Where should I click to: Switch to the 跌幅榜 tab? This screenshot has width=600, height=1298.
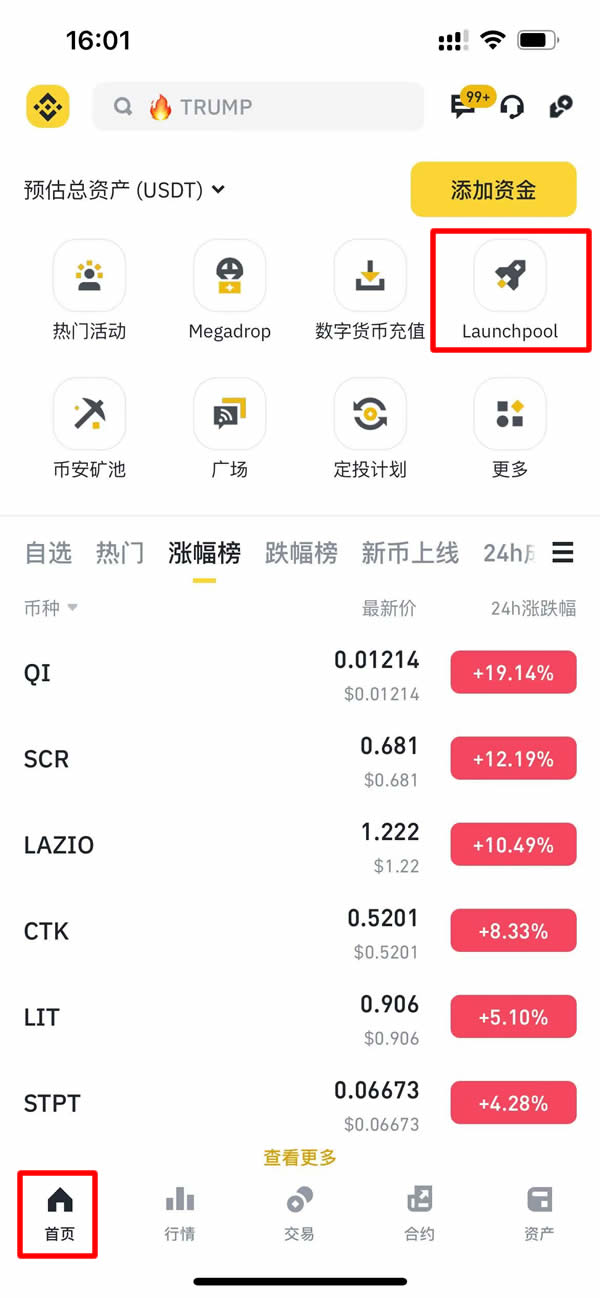point(301,553)
